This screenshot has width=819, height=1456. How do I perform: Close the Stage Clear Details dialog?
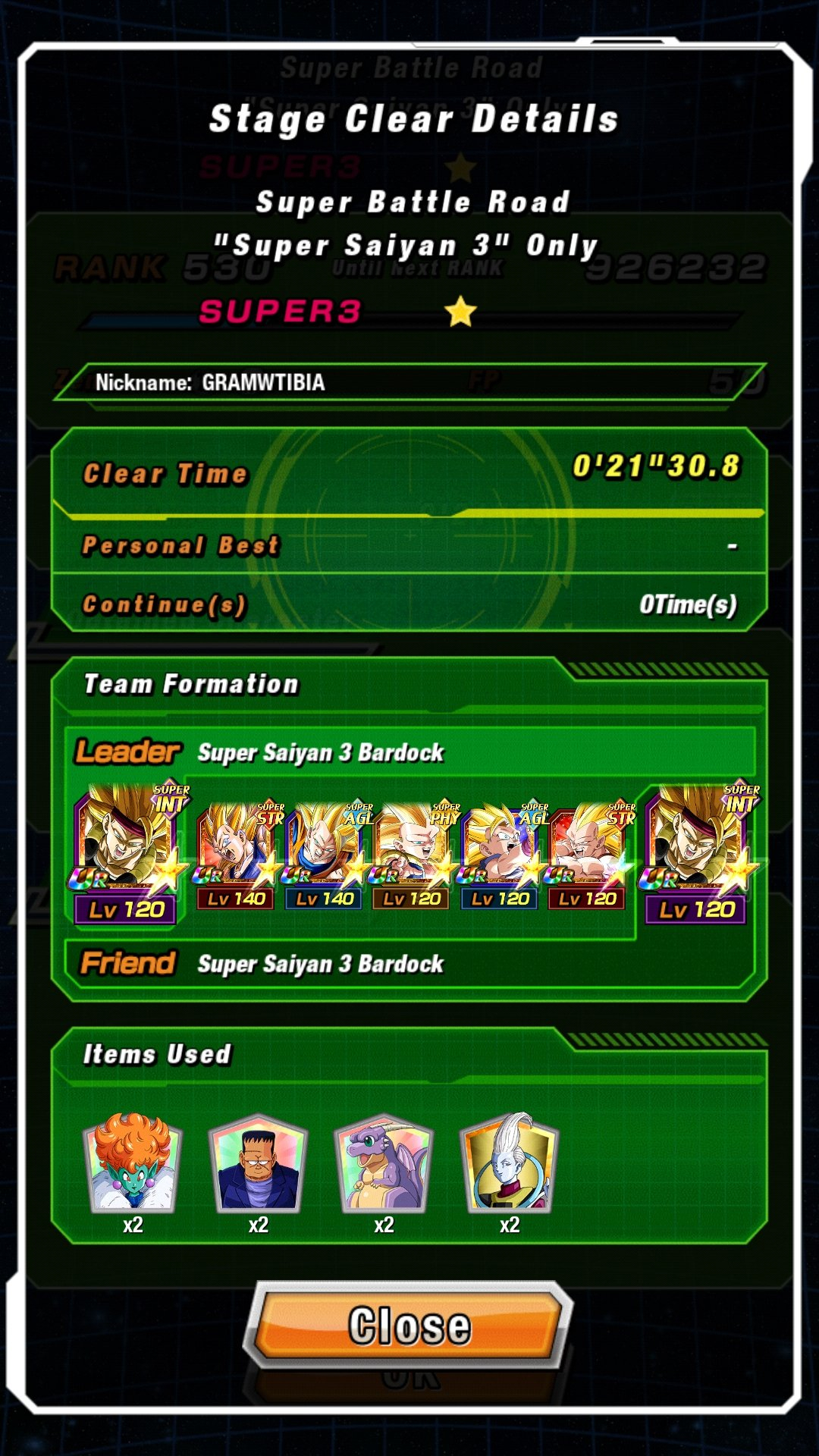[409, 1326]
